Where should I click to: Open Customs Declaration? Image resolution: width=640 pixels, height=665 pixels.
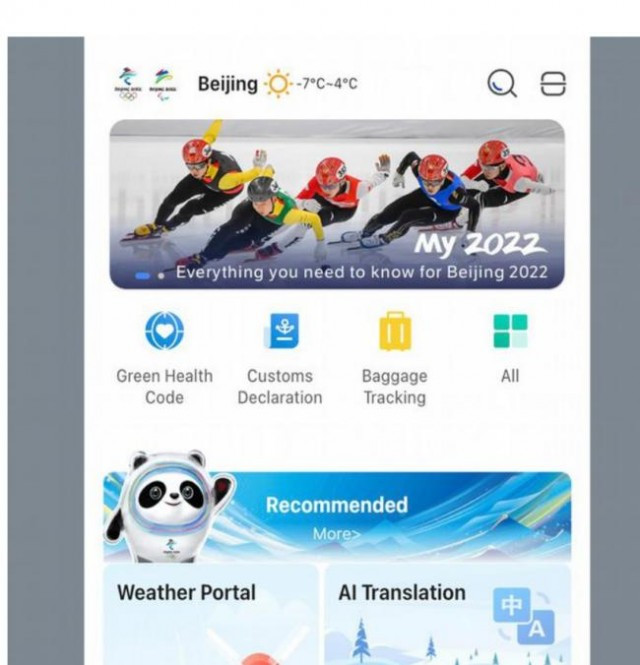[x=280, y=358]
